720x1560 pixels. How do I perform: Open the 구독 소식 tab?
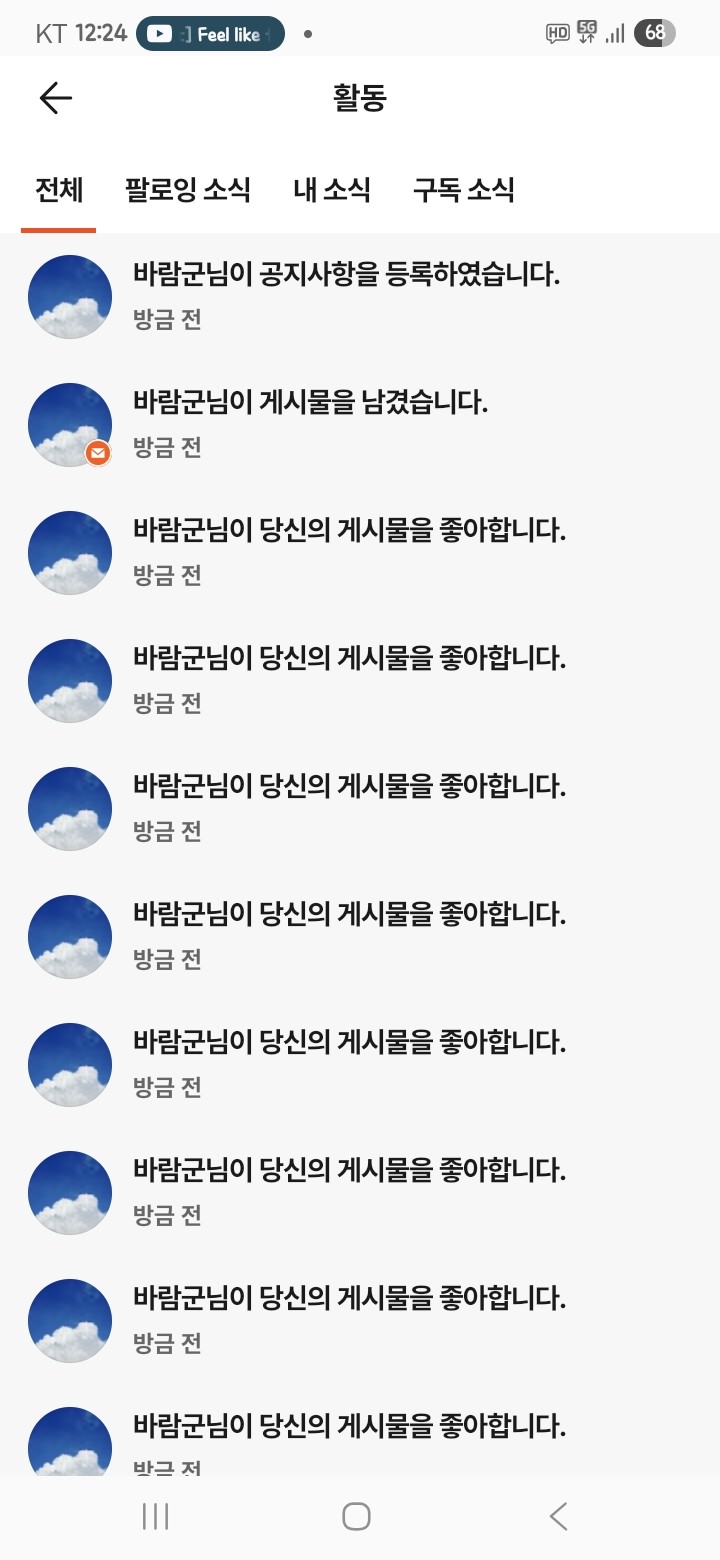pyautogui.click(x=464, y=190)
